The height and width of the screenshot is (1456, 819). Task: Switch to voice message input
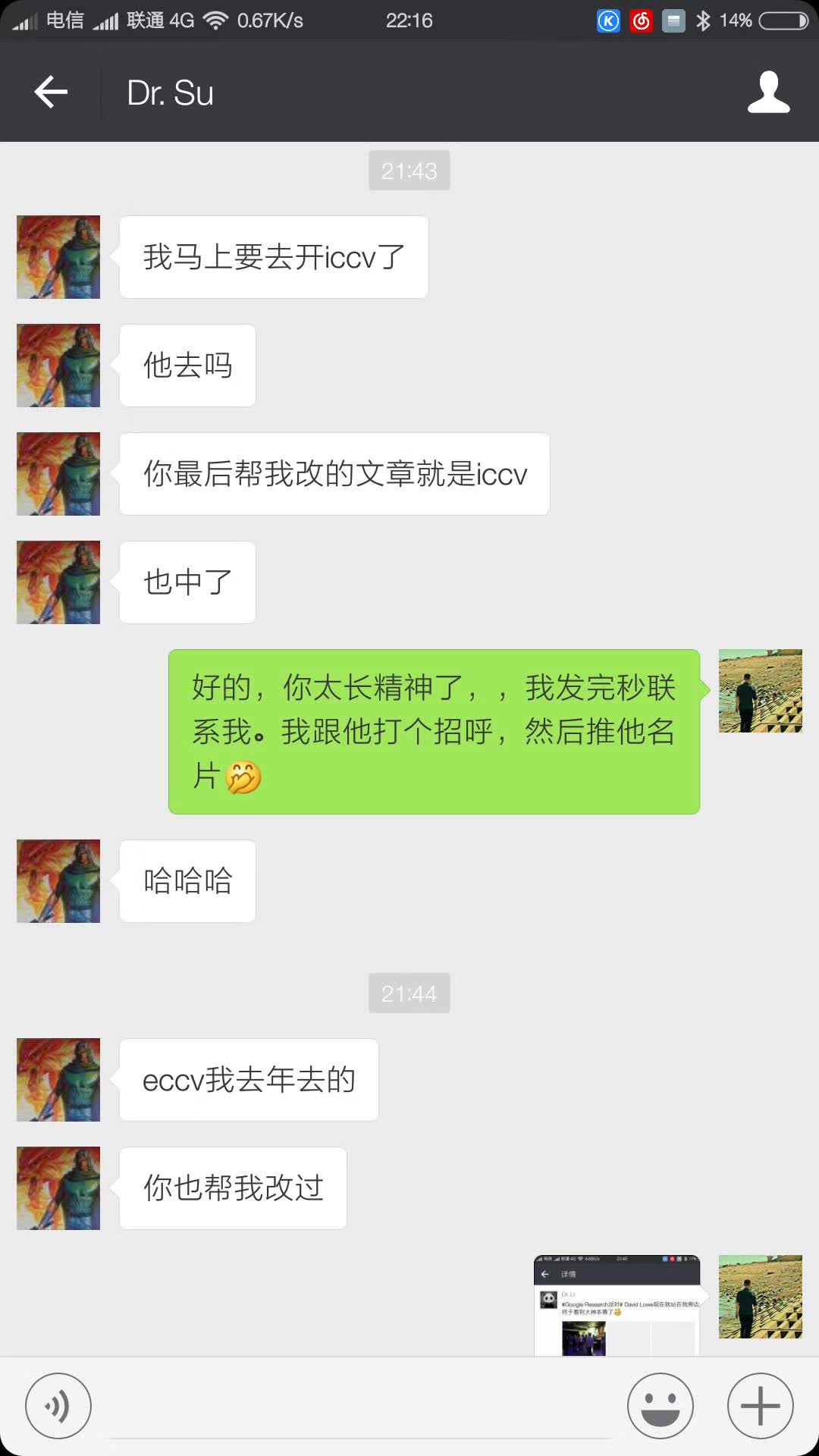coord(58,1405)
